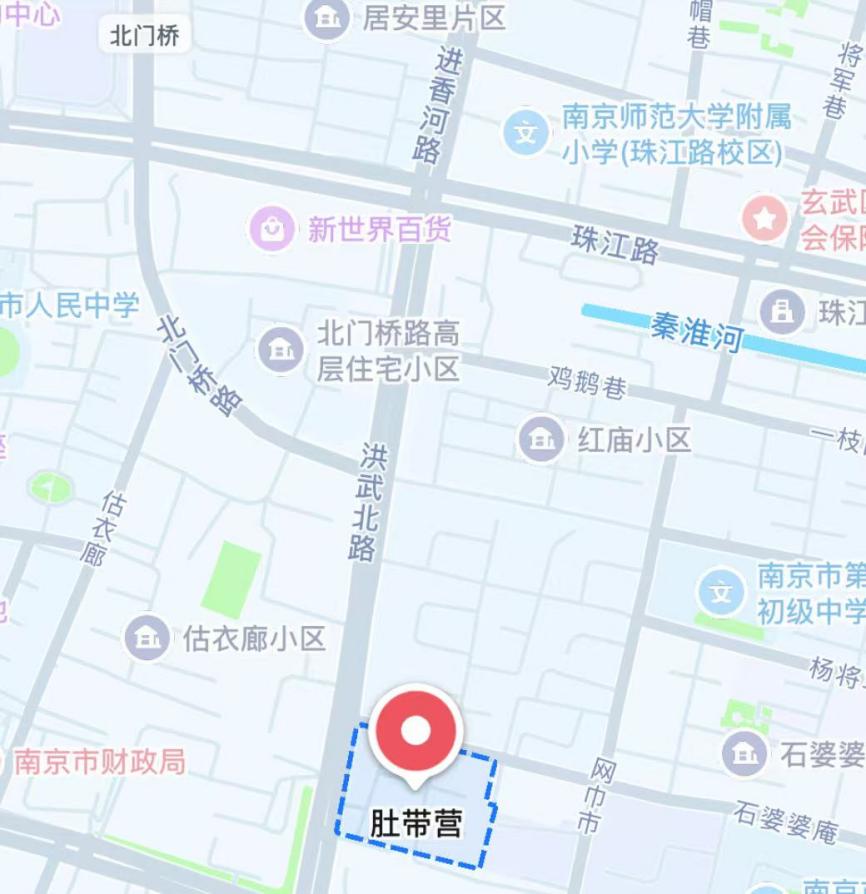Viewport: 866px width, 894px height.
Task: Tap the red pin at 肚带营
Action: point(415,732)
